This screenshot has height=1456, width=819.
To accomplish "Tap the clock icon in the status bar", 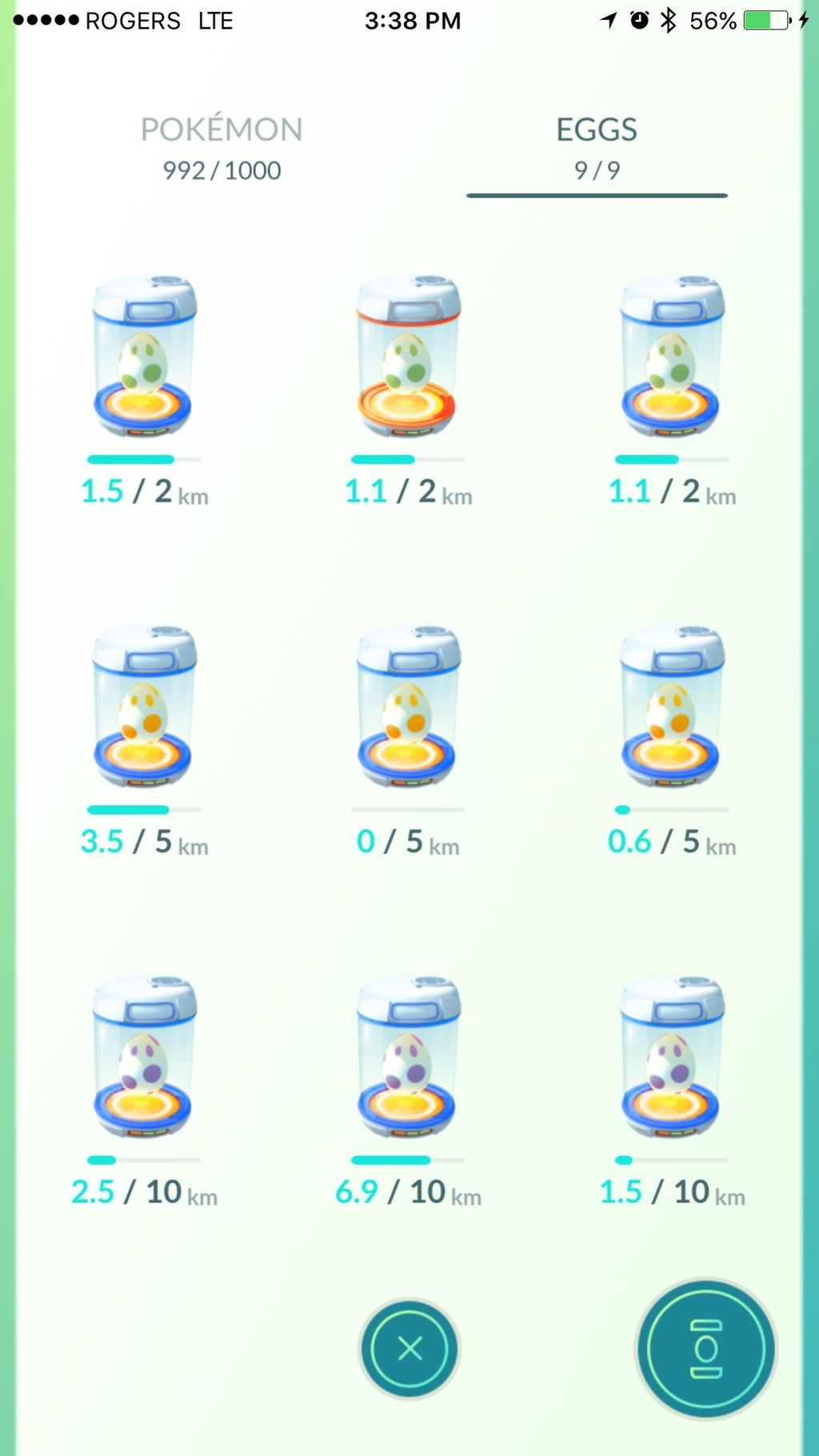I will click(637, 21).
